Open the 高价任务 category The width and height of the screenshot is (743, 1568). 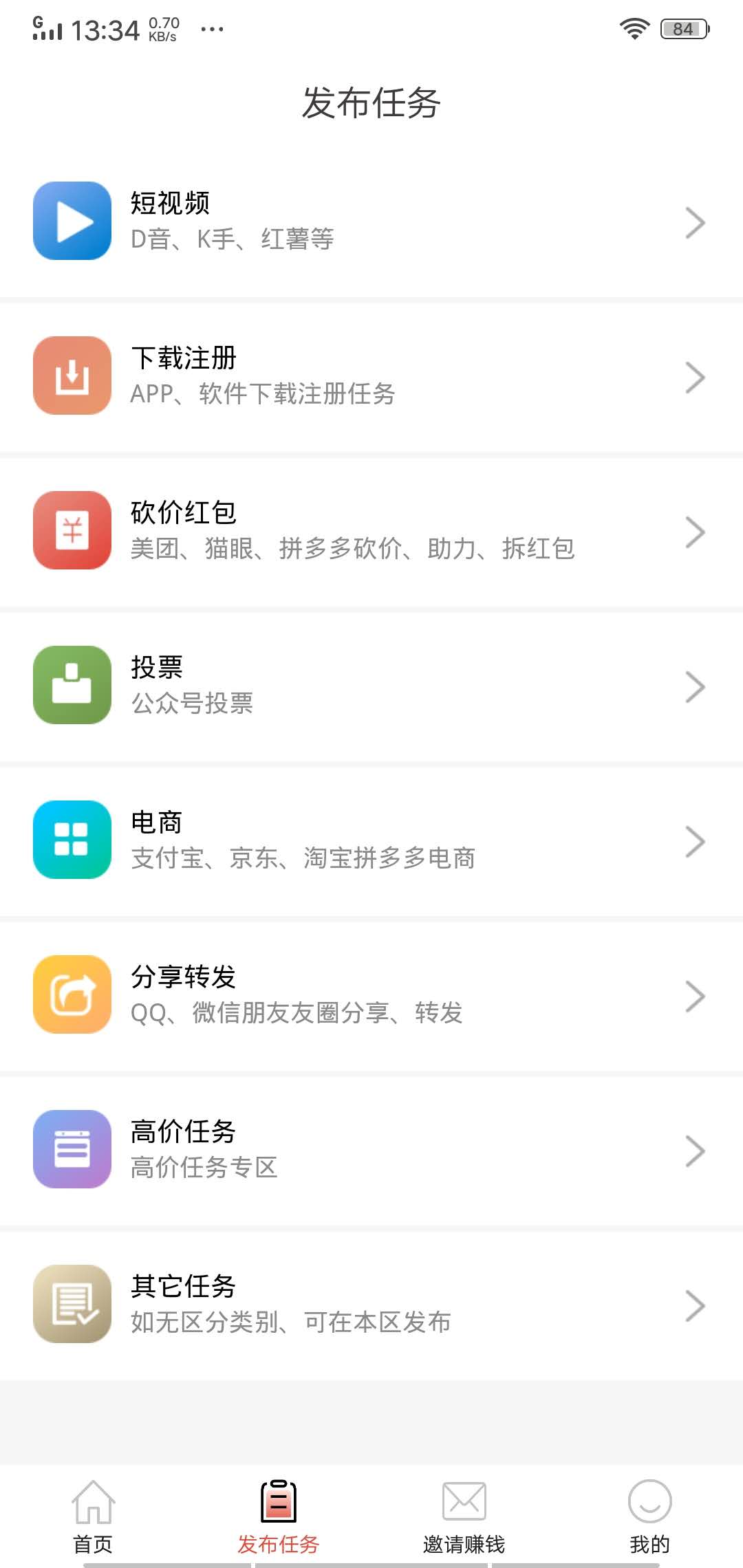point(371,1149)
